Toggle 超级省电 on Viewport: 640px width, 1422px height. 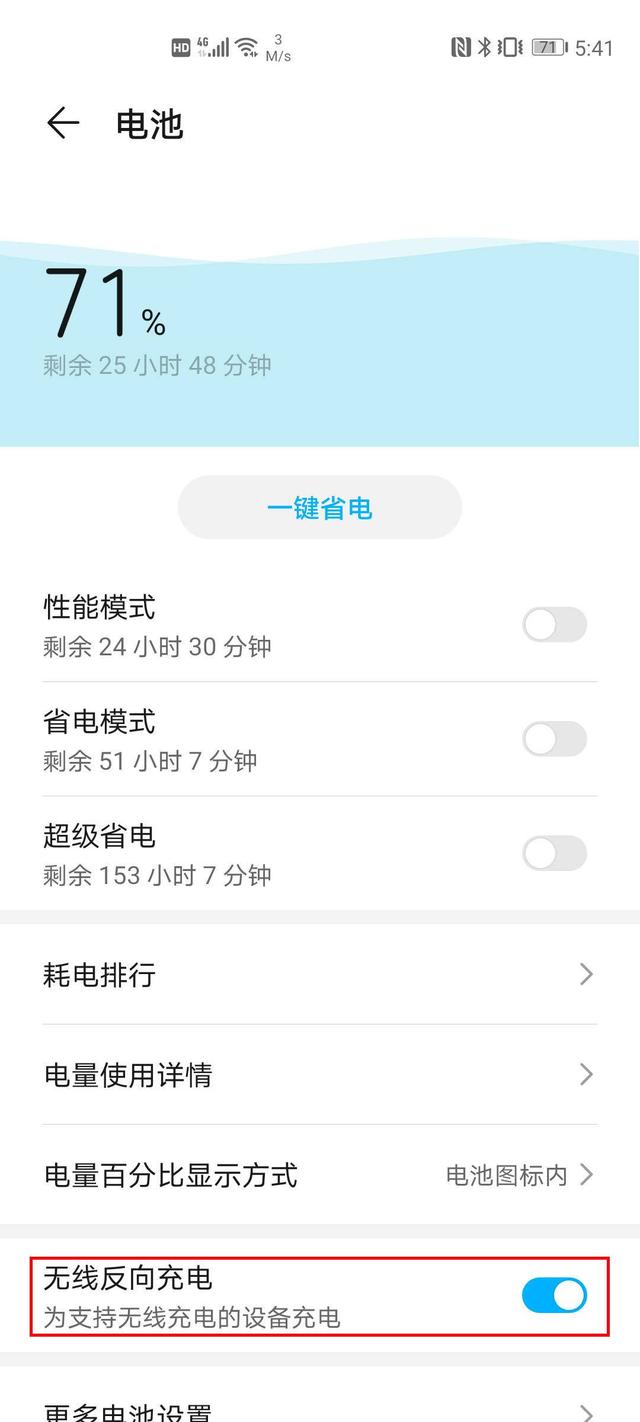click(554, 854)
